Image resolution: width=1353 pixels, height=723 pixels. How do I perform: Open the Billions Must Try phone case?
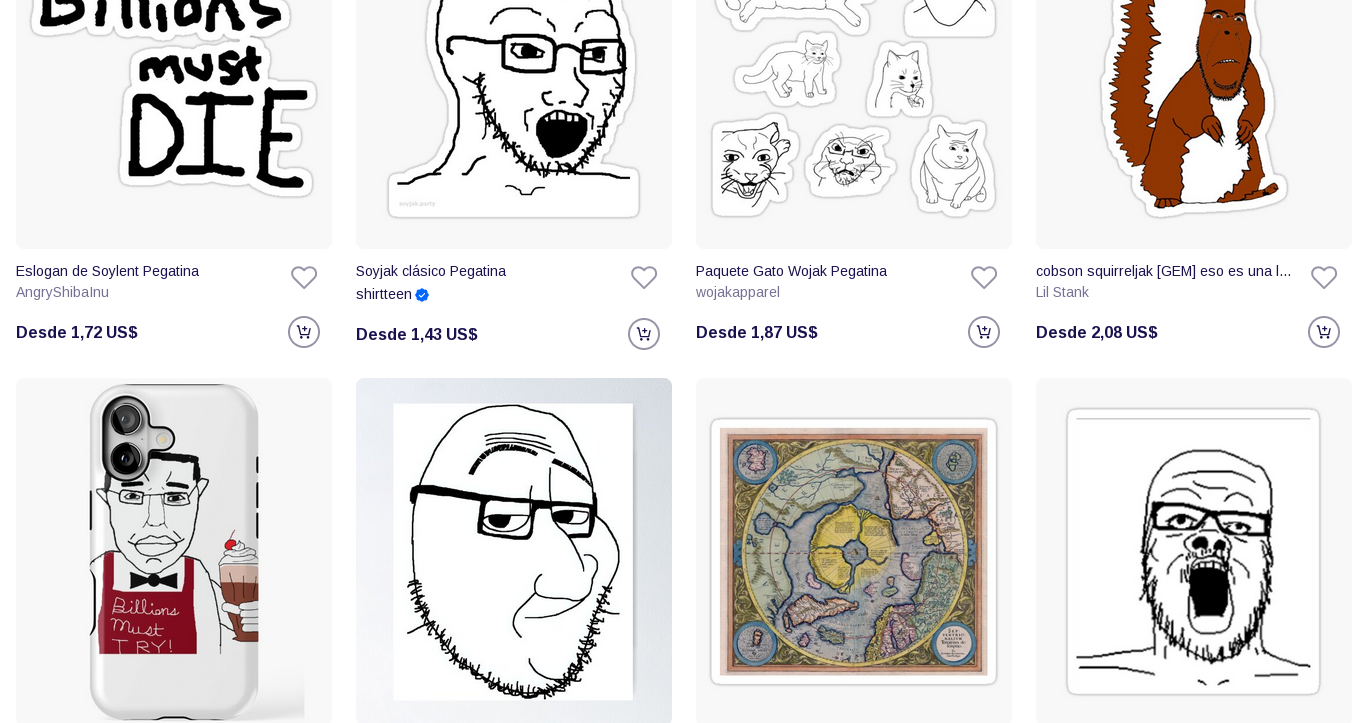[174, 550]
